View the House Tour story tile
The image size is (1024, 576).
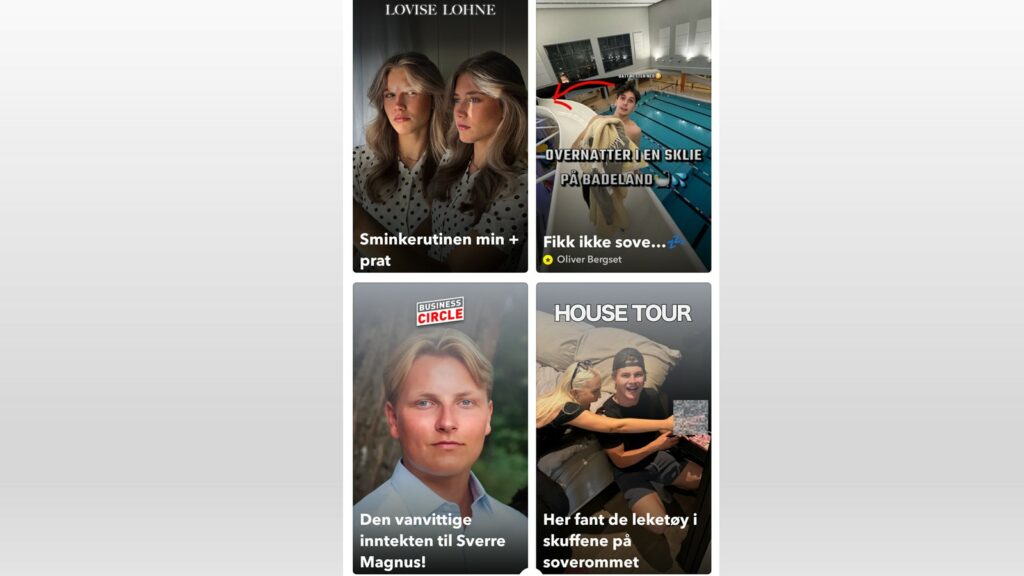623,428
